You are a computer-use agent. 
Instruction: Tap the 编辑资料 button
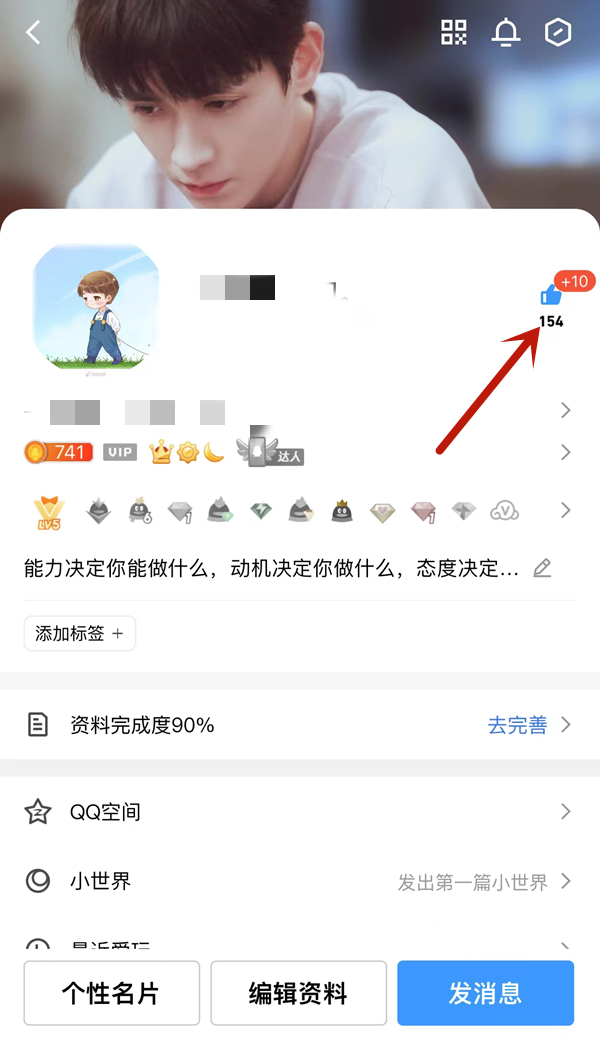click(298, 993)
